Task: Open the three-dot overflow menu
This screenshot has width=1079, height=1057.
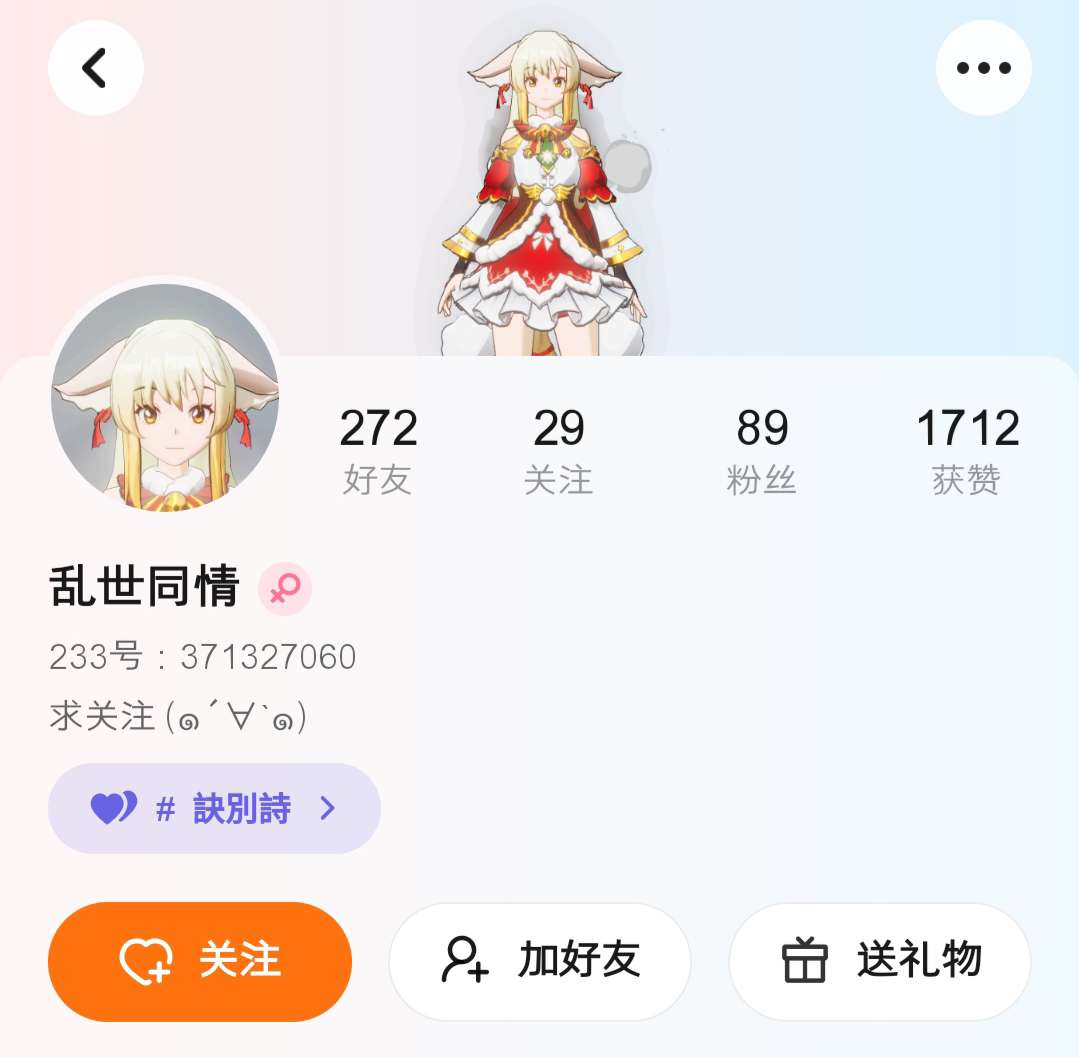Action: click(983, 68)
